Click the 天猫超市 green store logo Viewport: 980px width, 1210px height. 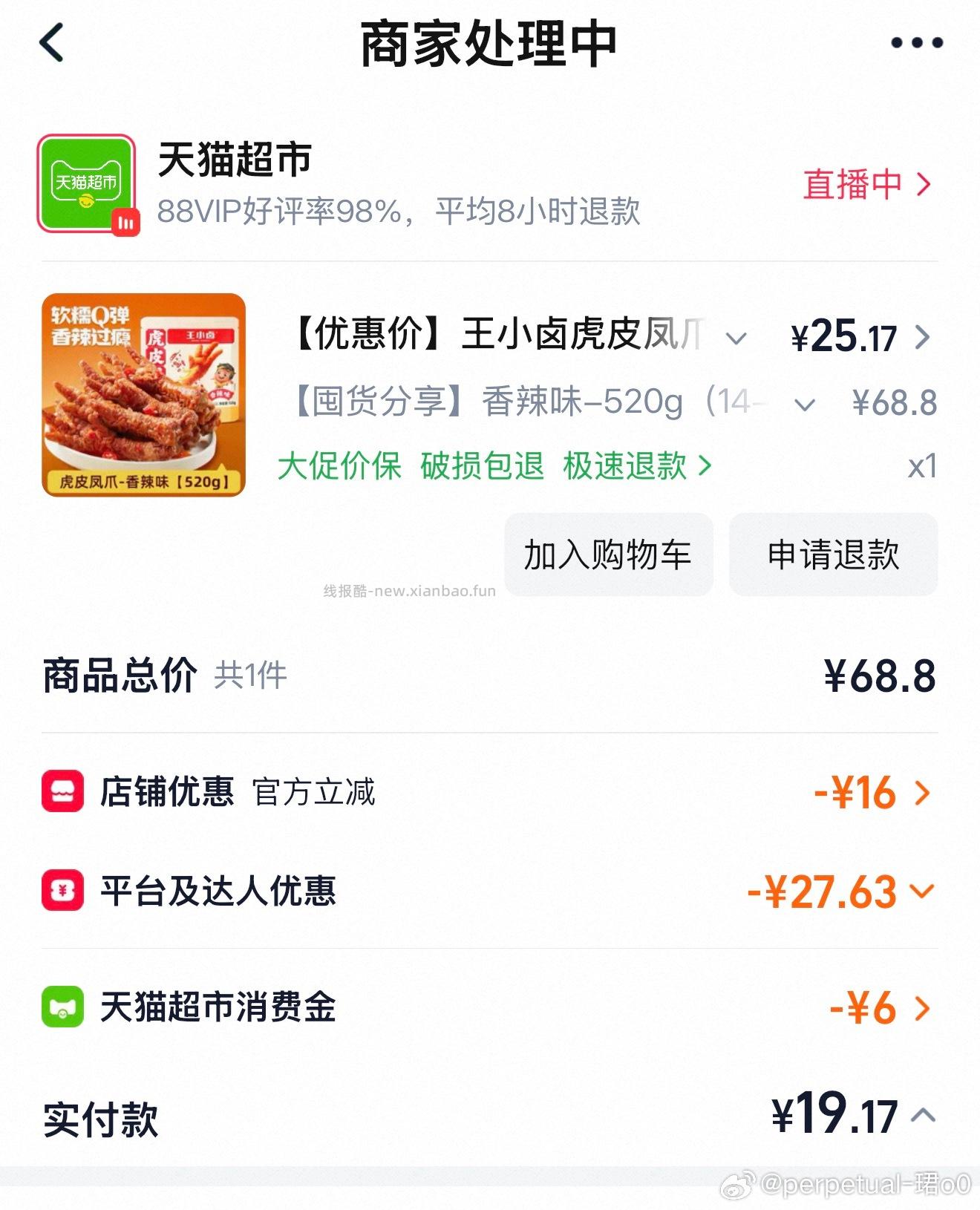(88, 183)
